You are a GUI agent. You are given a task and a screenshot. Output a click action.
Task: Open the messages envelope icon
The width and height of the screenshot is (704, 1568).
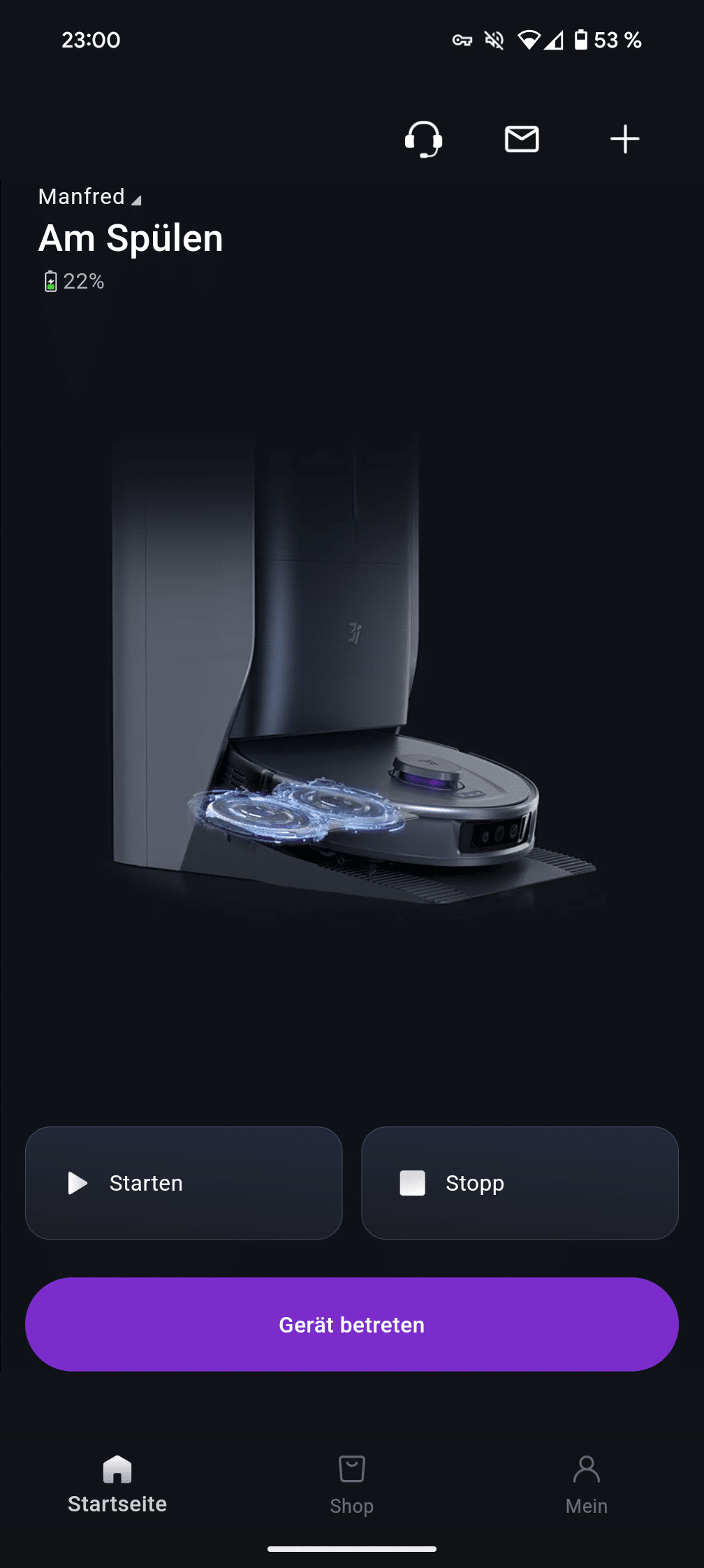[x=522, y=139]
